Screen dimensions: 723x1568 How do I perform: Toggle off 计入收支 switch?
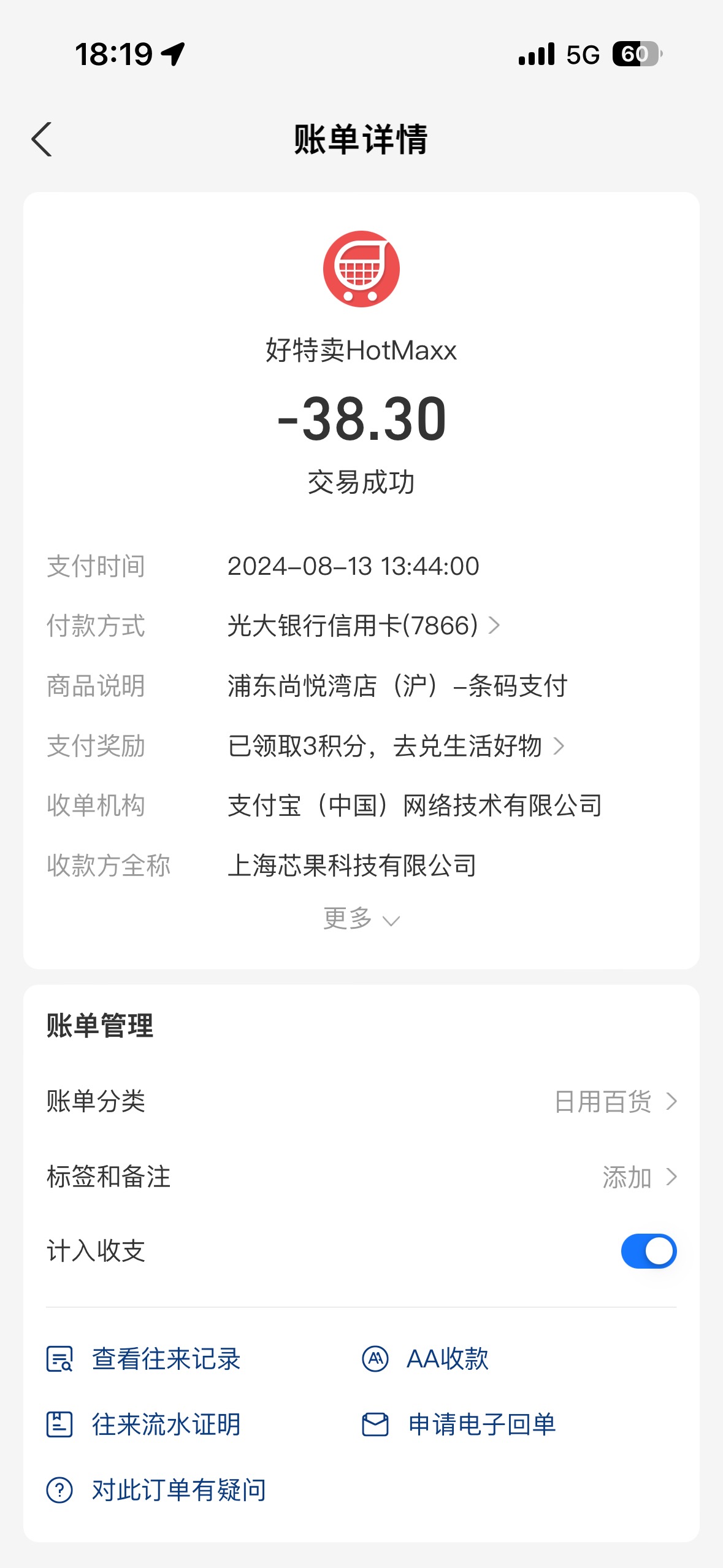(648, 1251)
